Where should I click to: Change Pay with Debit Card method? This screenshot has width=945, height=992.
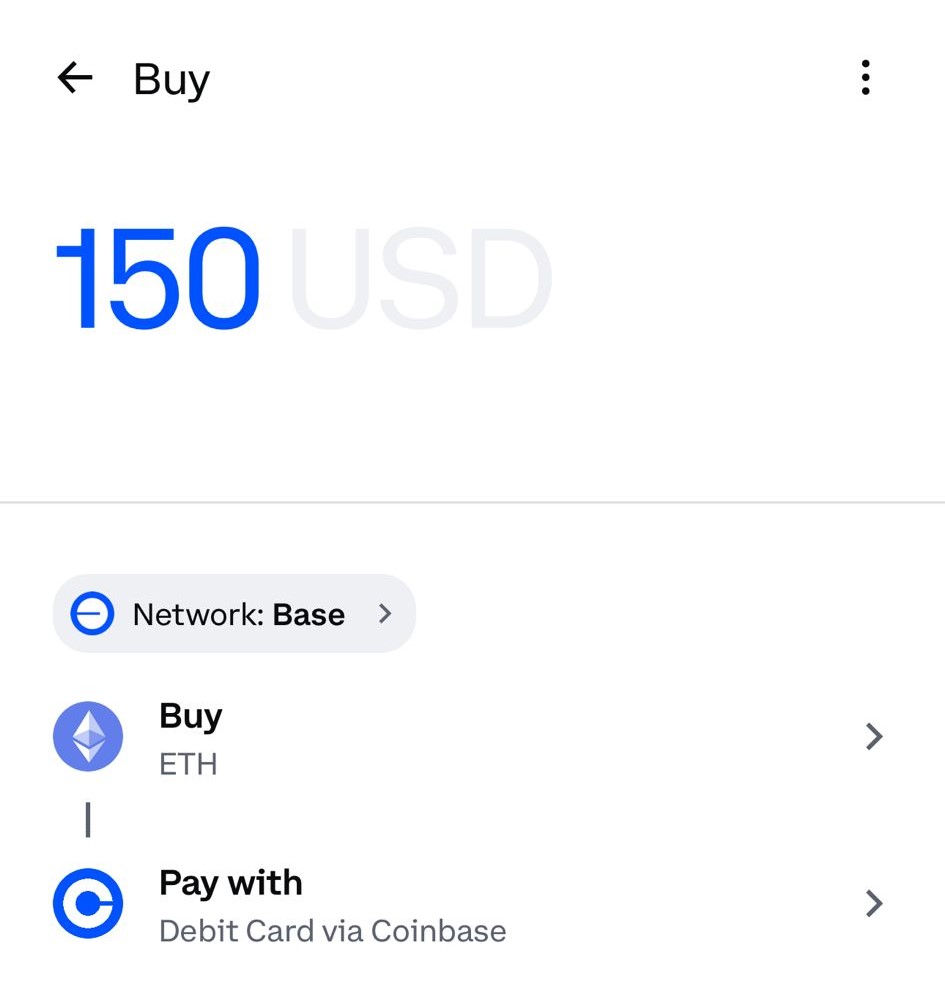[470, 905]
